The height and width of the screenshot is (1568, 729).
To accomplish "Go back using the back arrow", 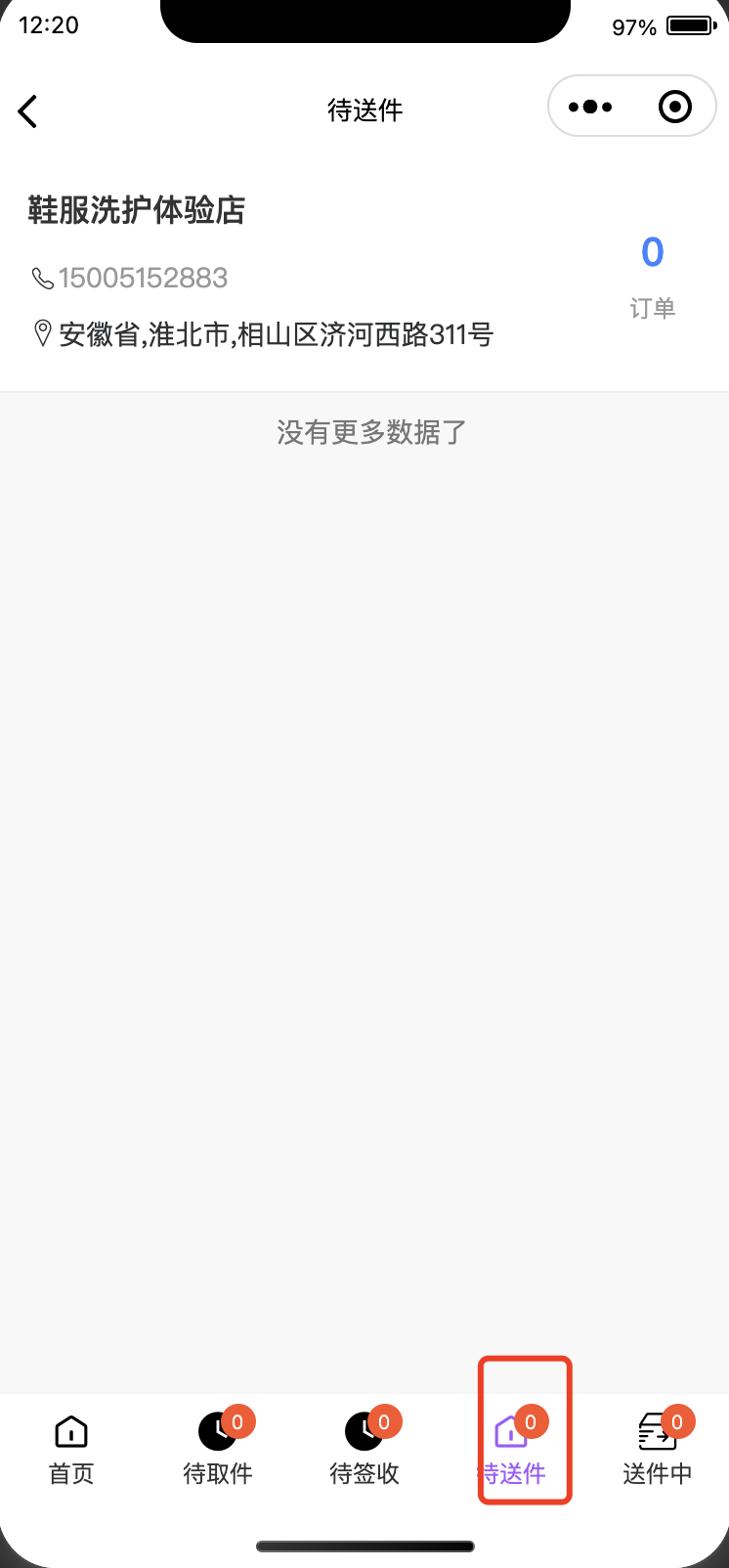I will [x=28, y=110].
